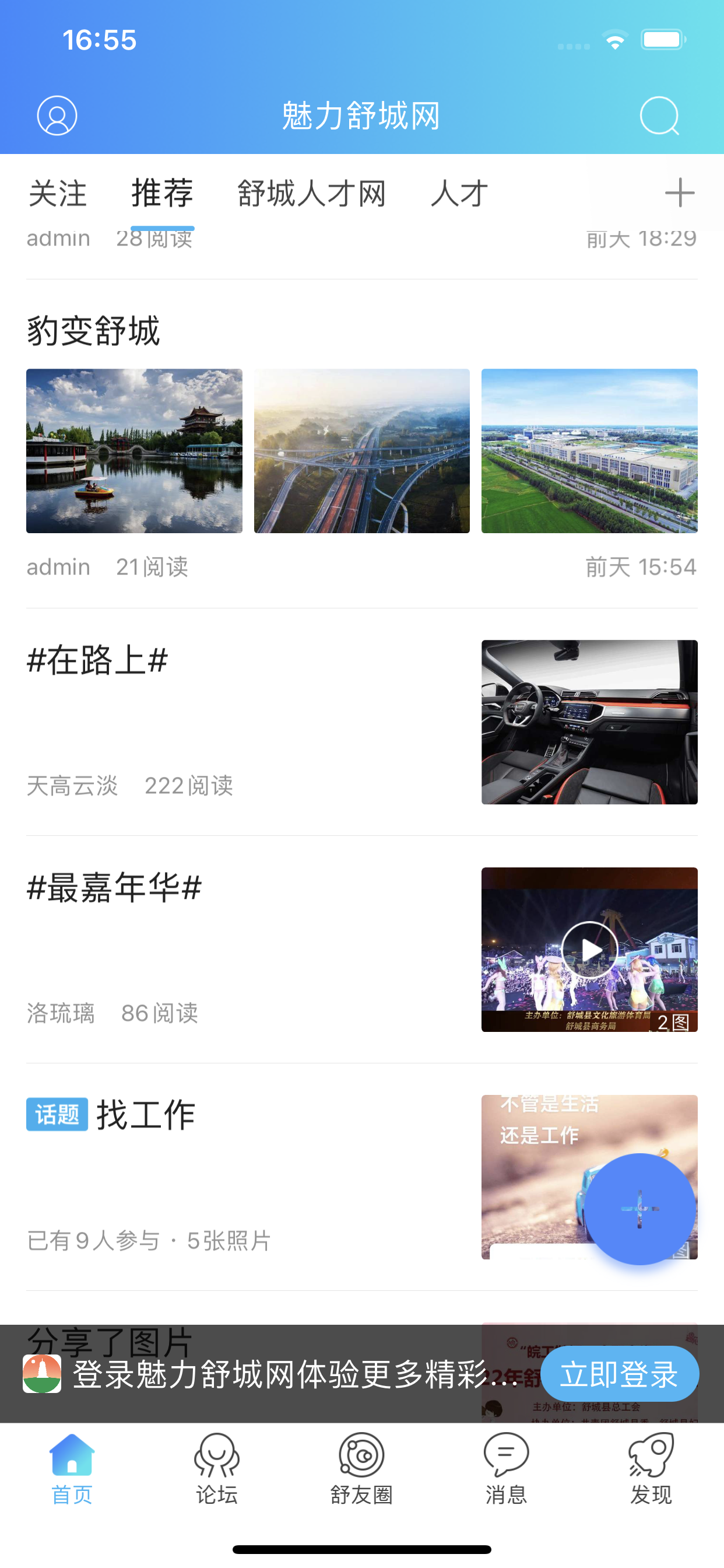Open the 发现 tab
724x1568 pixels.
click(651, 1468)
